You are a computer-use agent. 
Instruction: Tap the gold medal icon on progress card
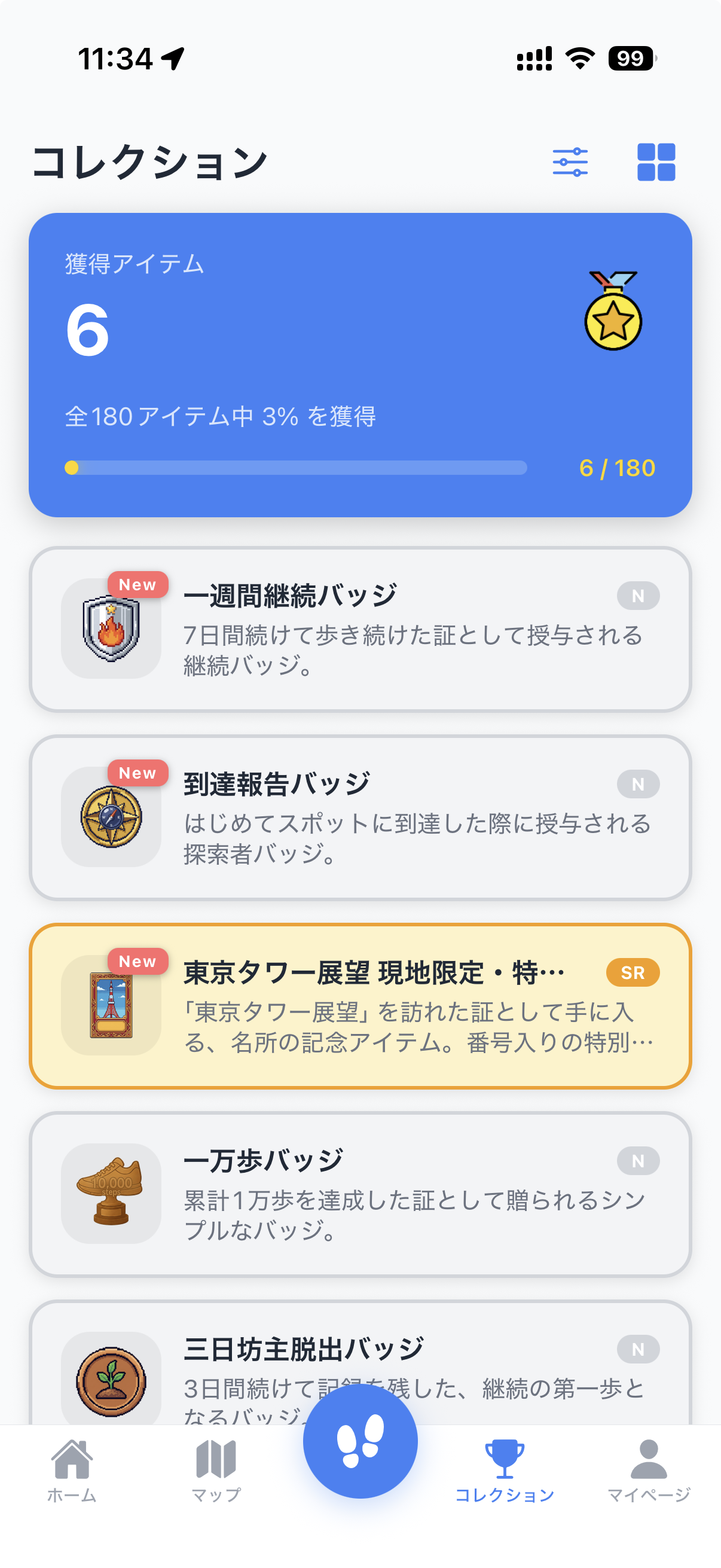pos(612,319)
